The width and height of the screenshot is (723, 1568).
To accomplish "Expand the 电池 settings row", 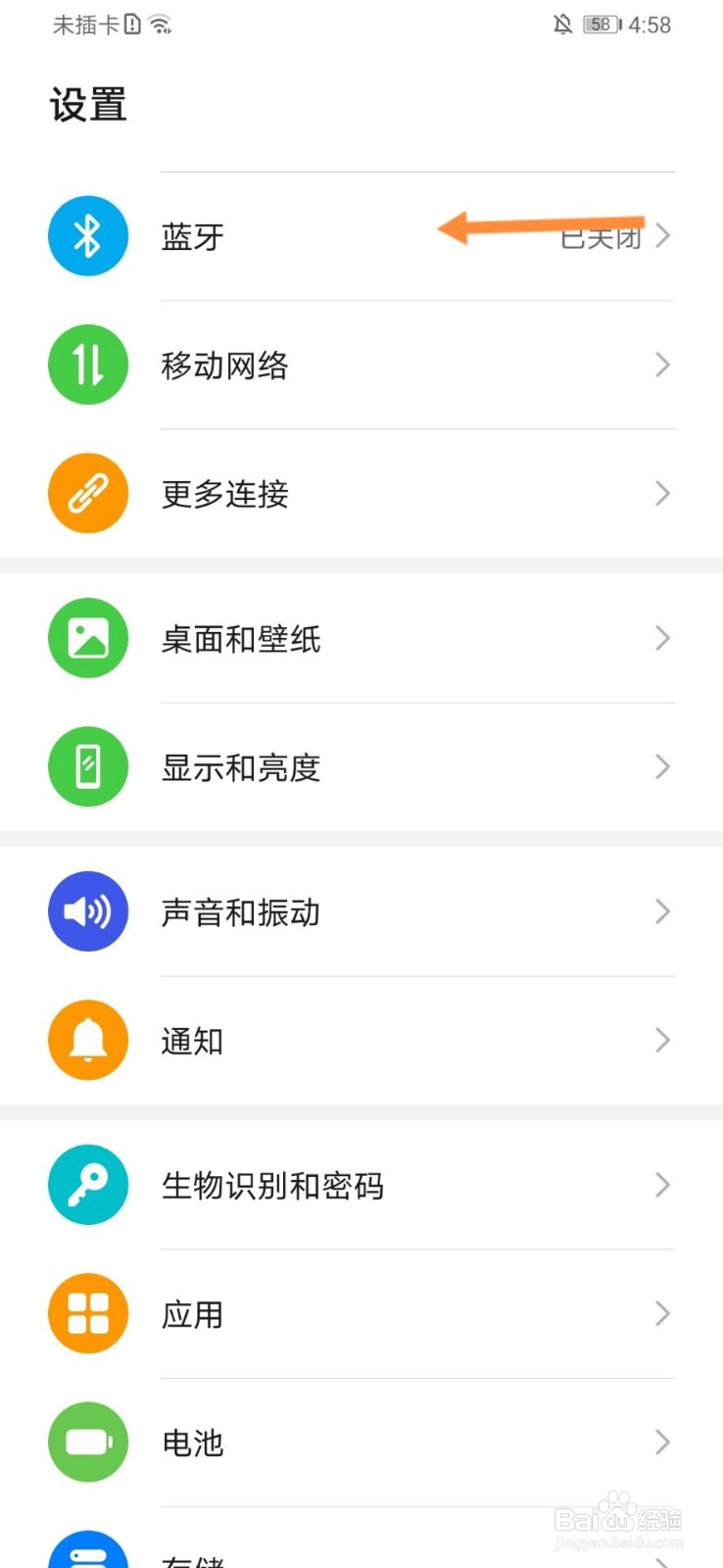I will [661, 1442].
